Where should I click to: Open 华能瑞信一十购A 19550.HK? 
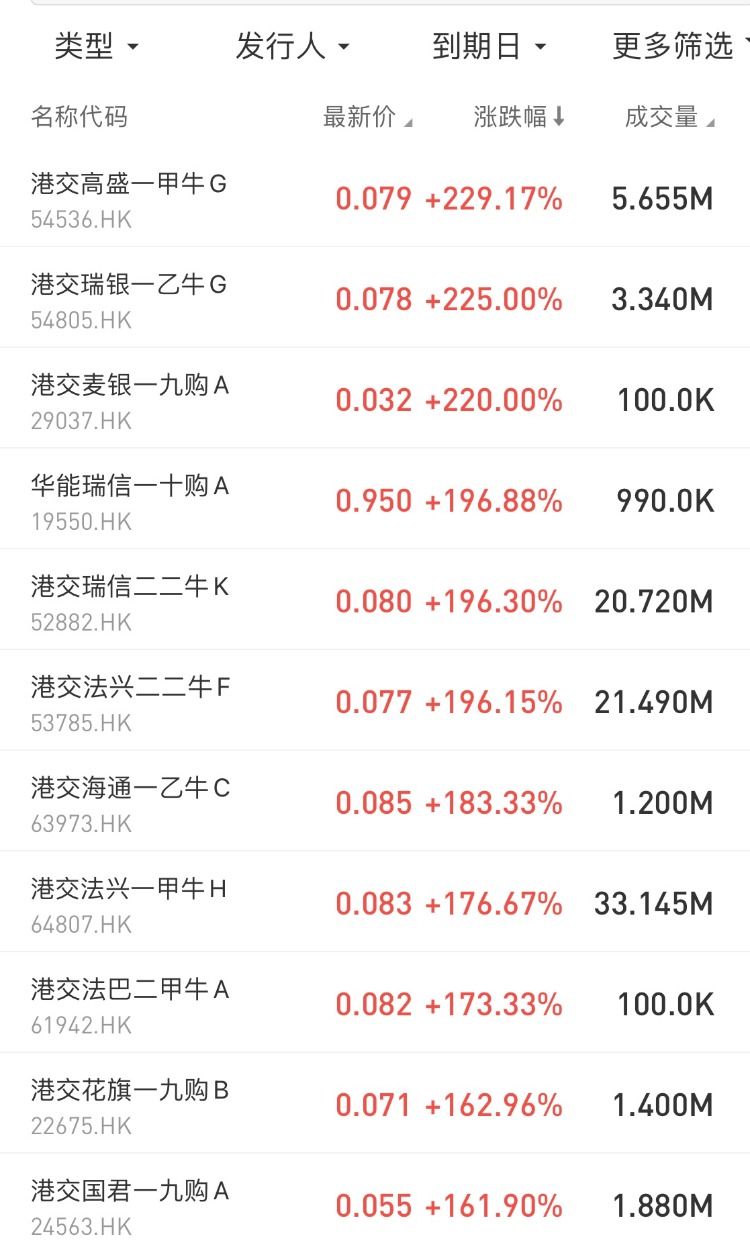(x=130, y=500)
